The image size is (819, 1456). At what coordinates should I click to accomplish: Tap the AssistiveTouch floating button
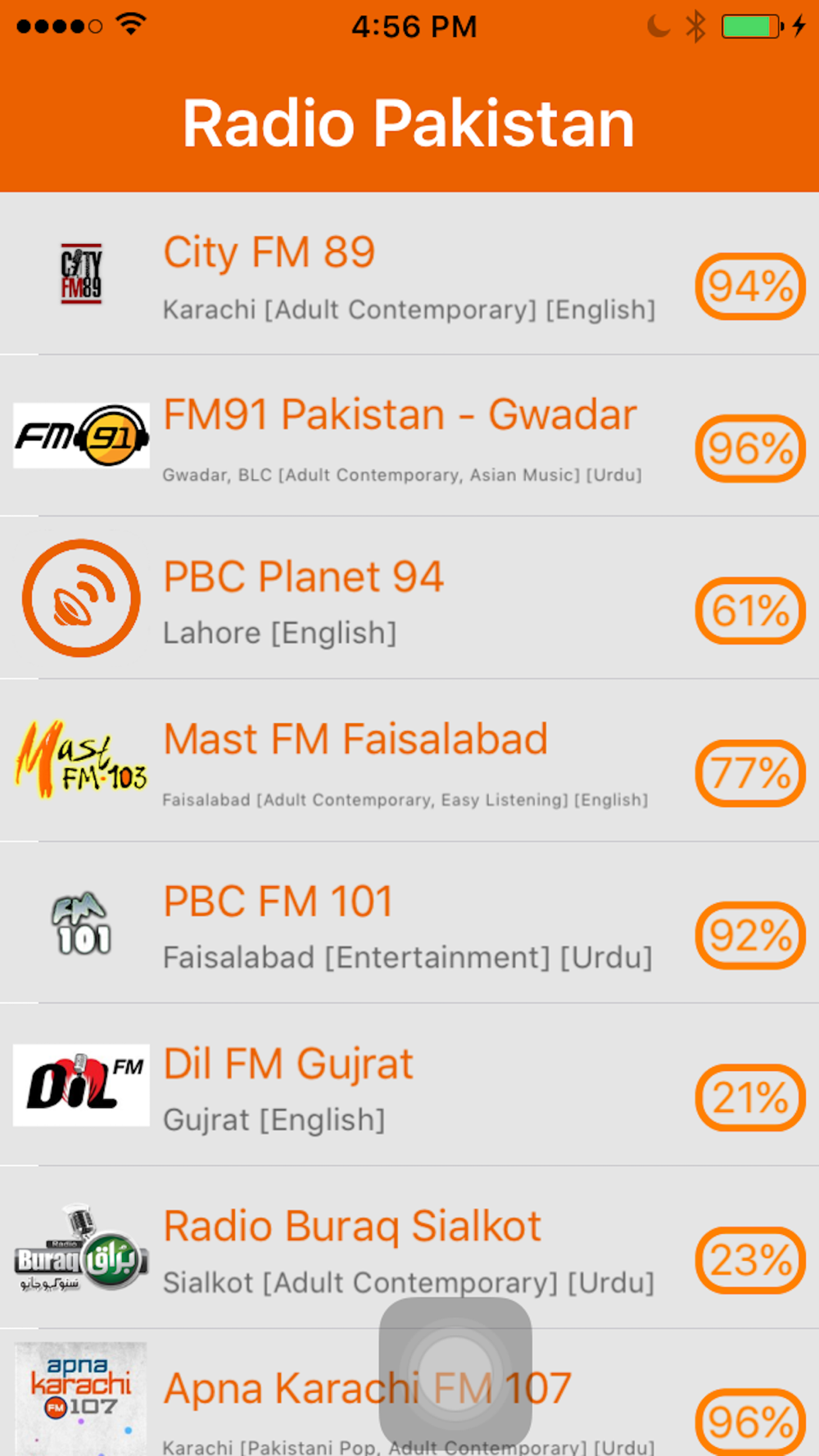point(455,1373)
